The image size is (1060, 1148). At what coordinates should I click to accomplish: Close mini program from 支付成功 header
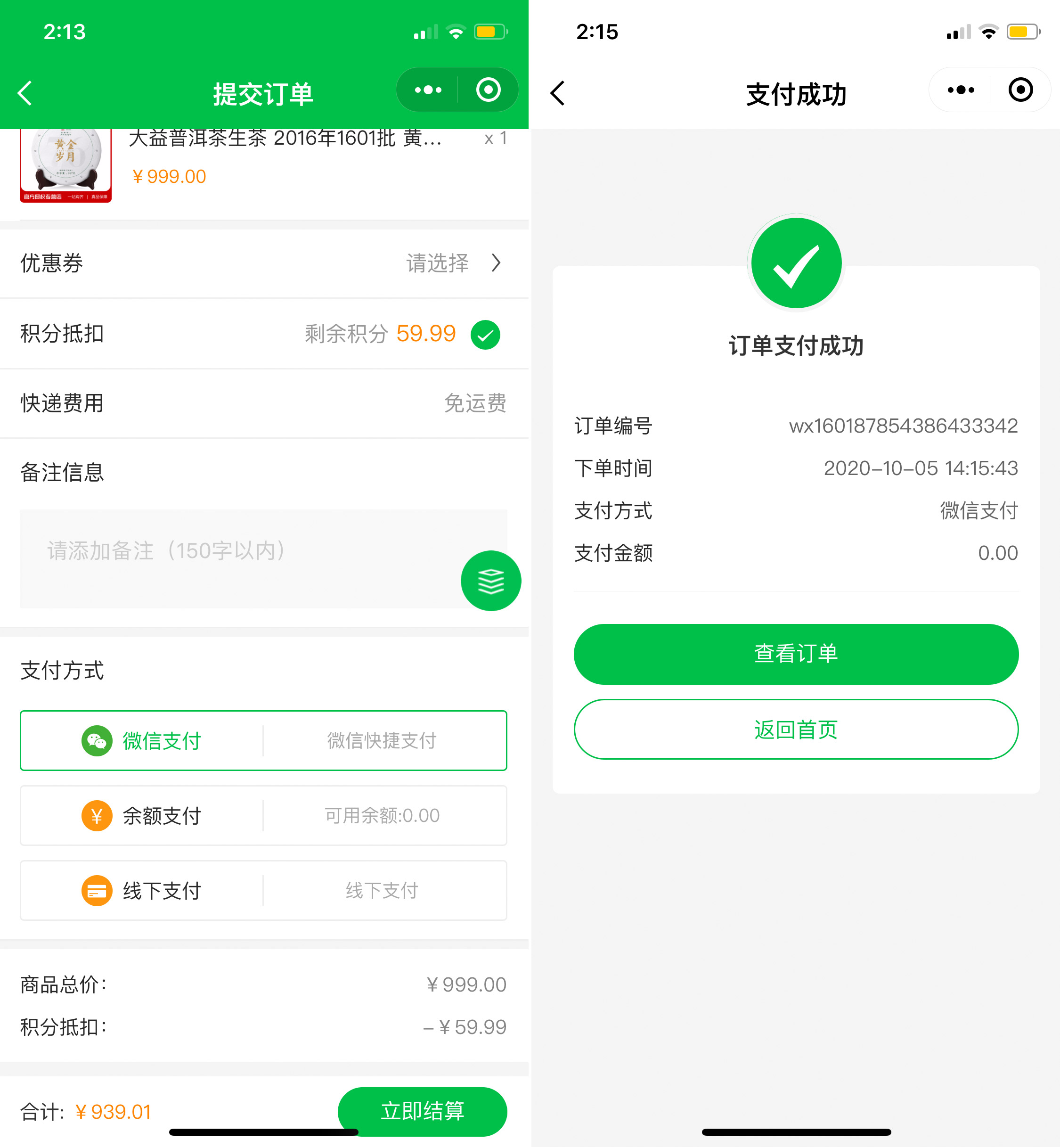point(1020,90)
